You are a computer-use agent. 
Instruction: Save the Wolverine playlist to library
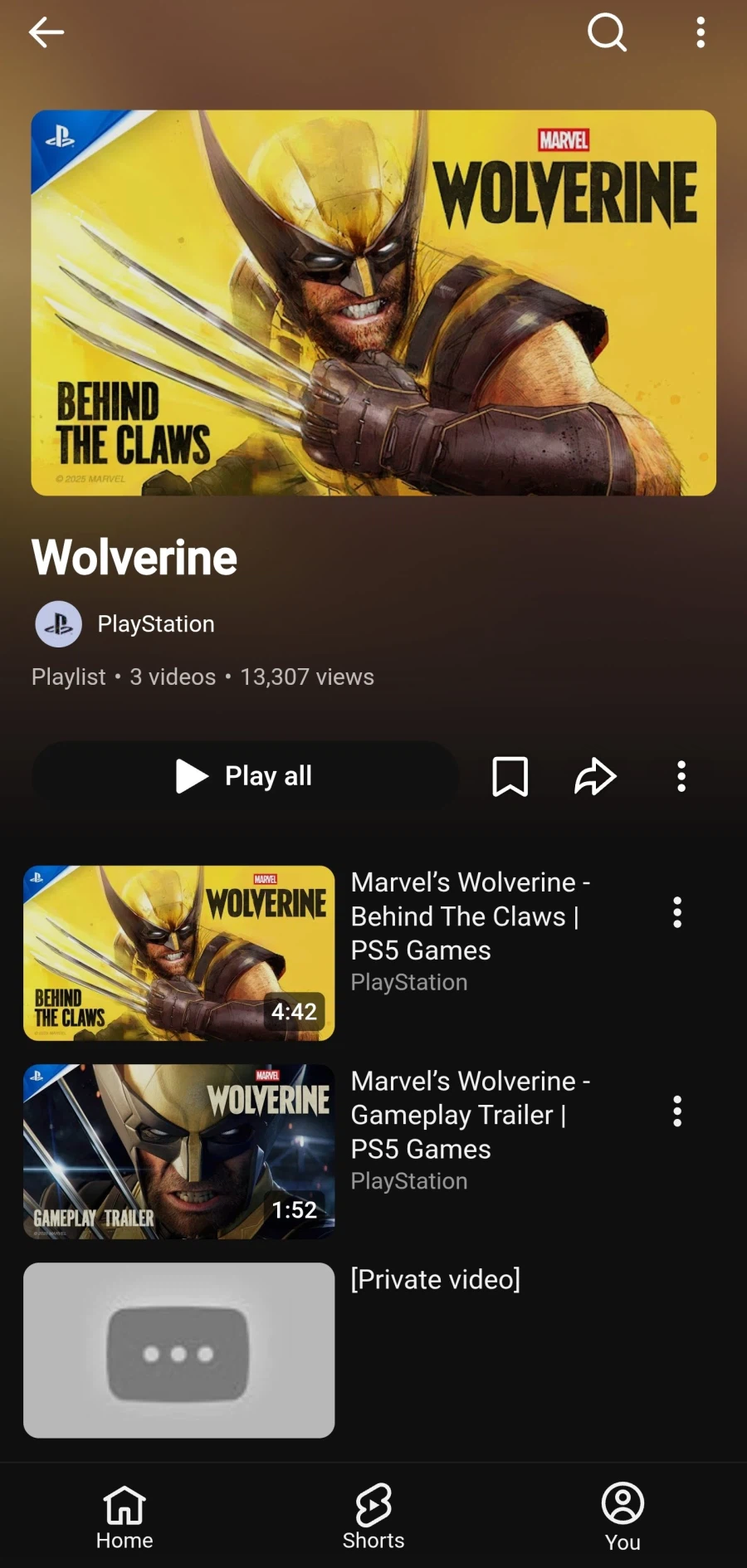click(x=510, y=776)
